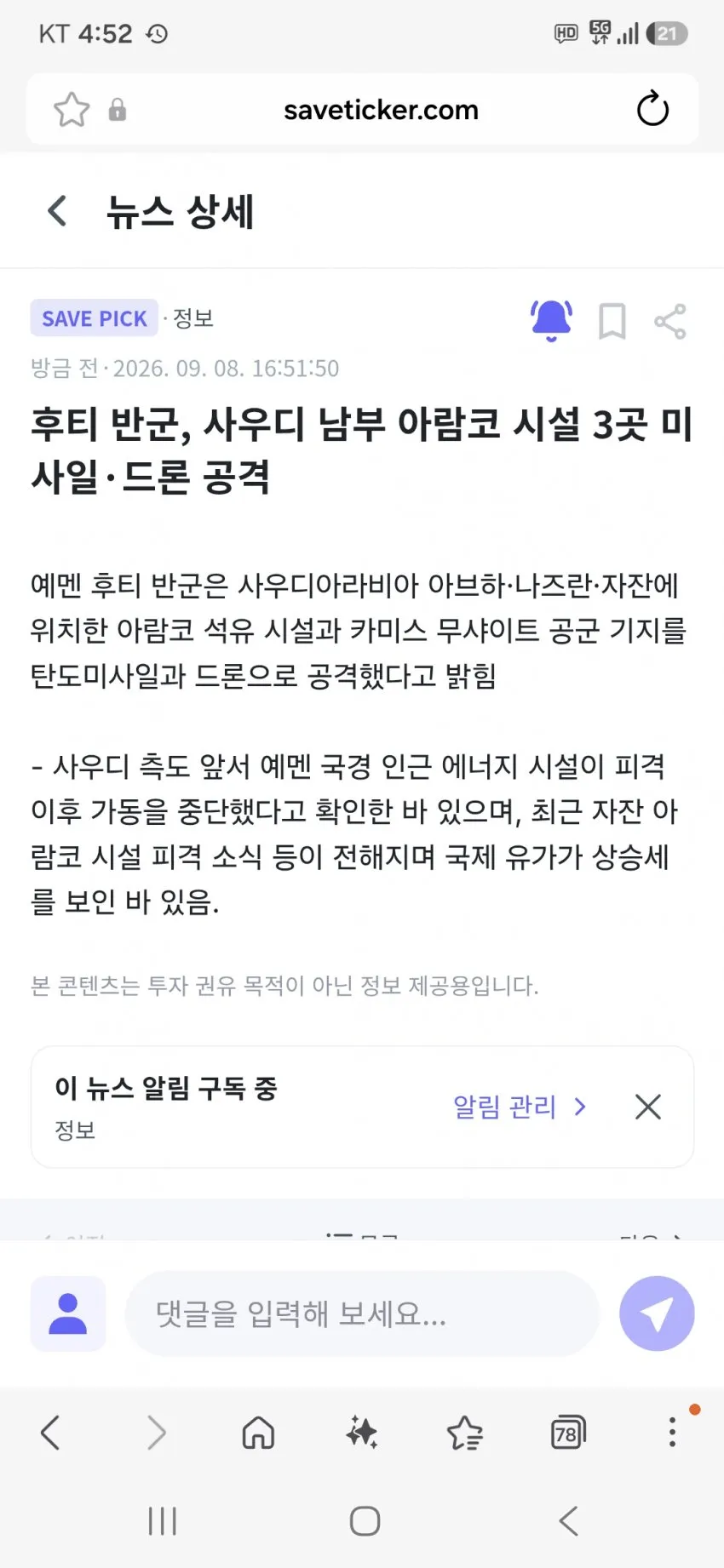Add this page to browser favorites (star)
The width and height of the screenshot is (724, 1568).
click(72, 109)
